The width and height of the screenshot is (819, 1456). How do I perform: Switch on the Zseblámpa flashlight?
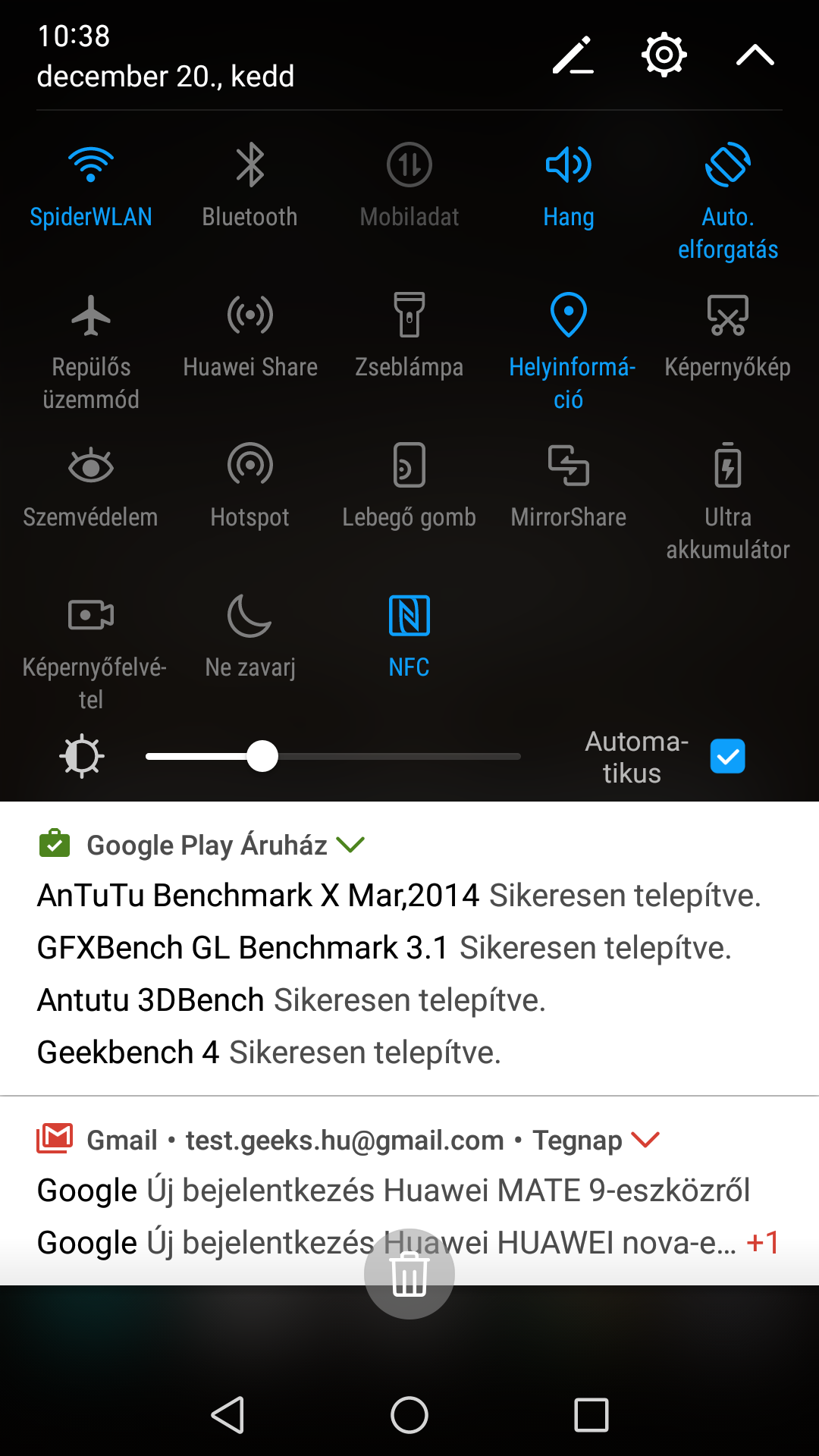point(409,315)
